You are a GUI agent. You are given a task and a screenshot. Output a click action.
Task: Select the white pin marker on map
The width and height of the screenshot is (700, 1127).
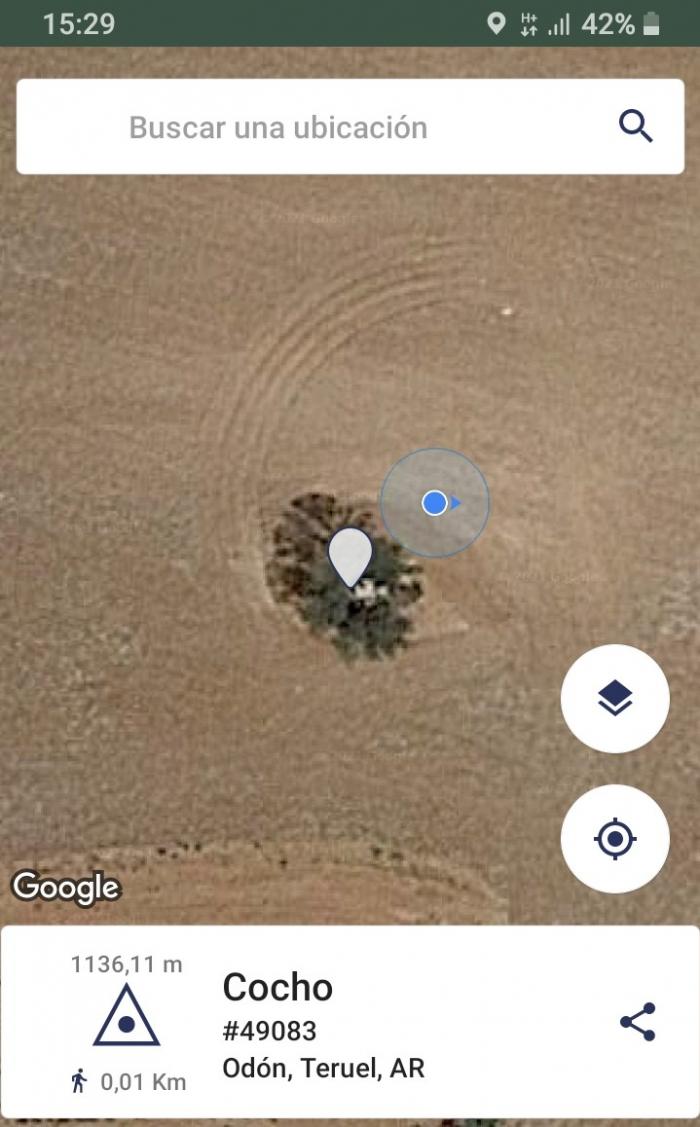tap(350, 558)
